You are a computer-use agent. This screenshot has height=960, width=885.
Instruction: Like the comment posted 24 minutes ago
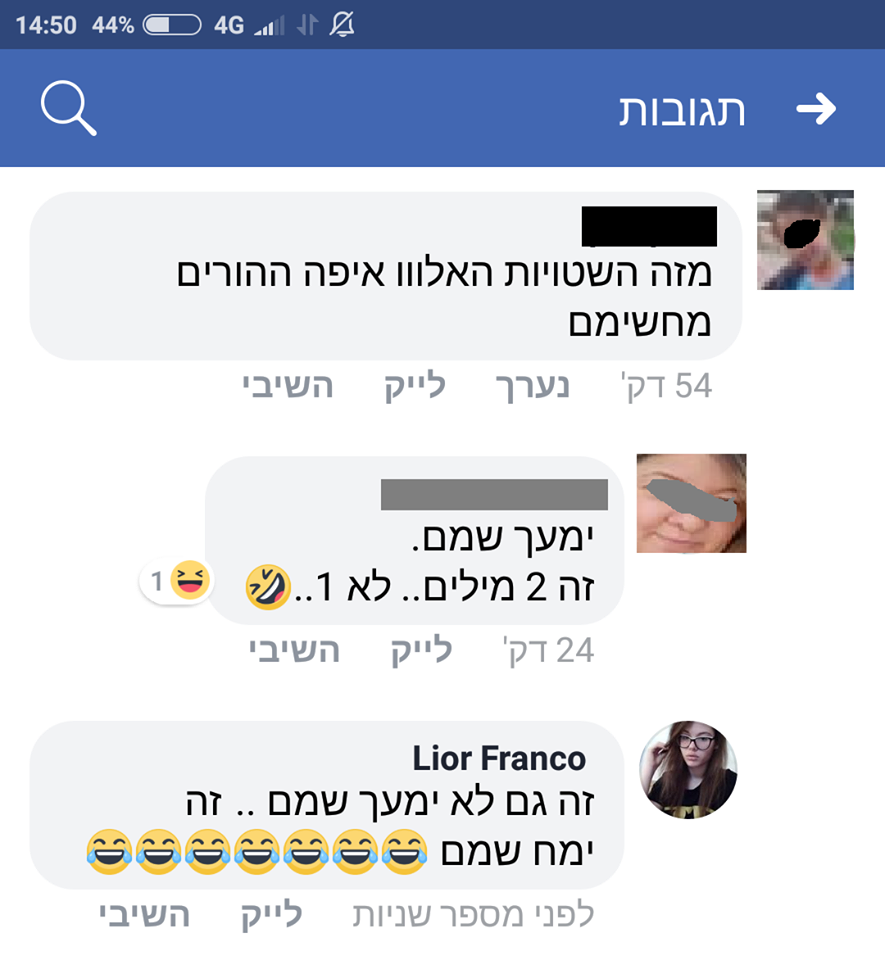(x=421, y=651)
